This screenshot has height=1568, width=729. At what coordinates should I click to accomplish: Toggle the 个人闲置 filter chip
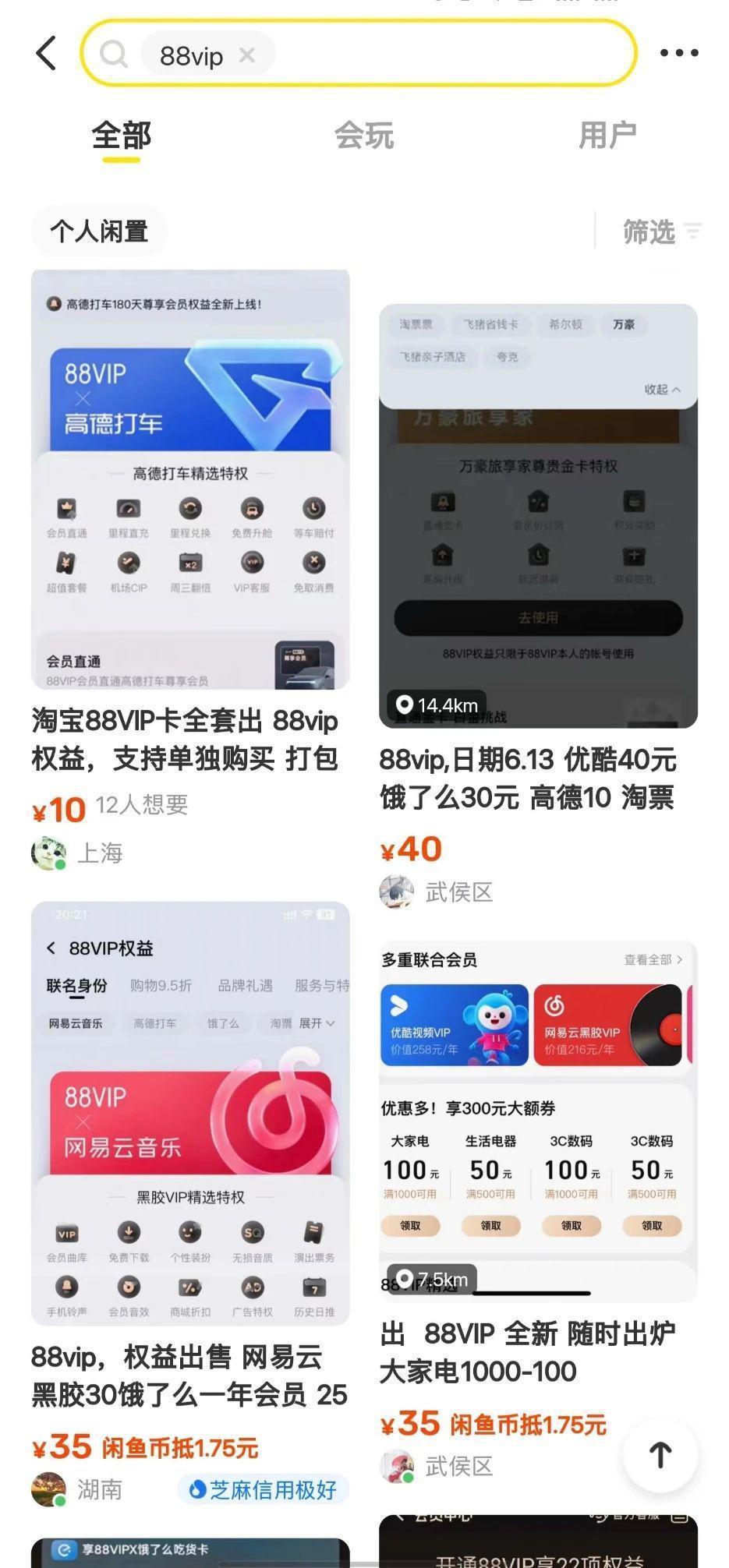(99, 231)
